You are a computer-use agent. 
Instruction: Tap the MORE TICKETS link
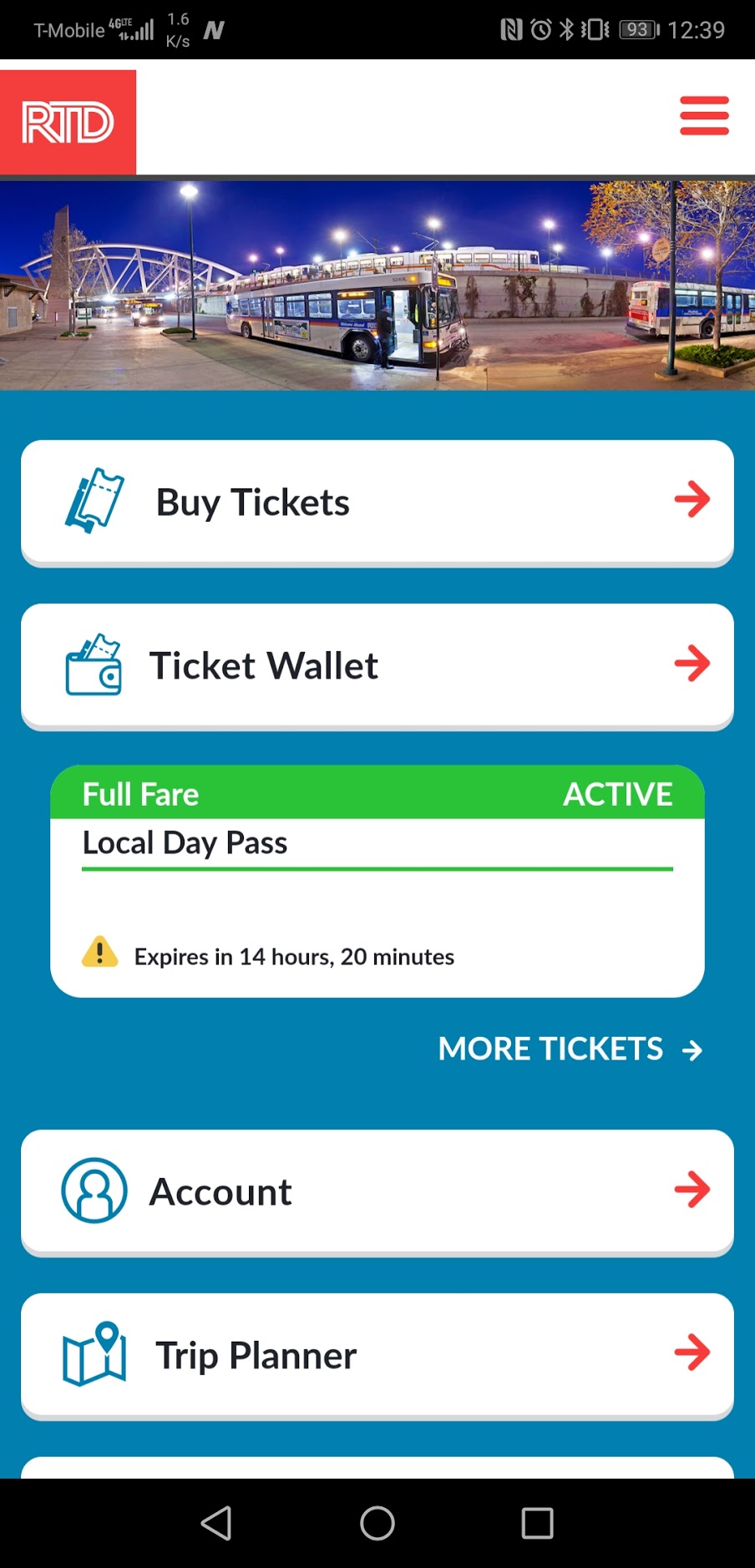tap(570, 1049)
